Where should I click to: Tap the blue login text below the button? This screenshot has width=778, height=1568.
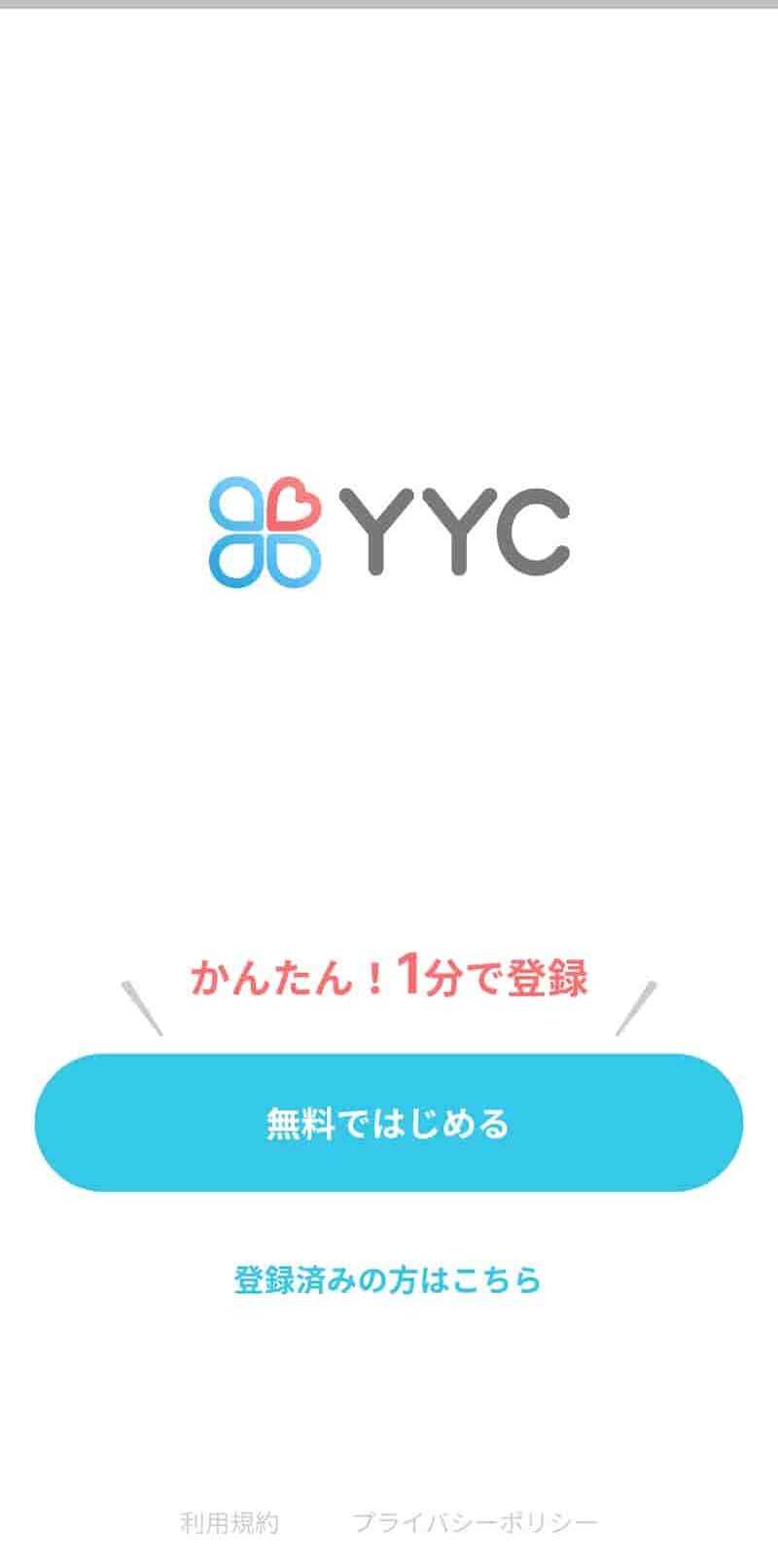[x=389, y=1278]
